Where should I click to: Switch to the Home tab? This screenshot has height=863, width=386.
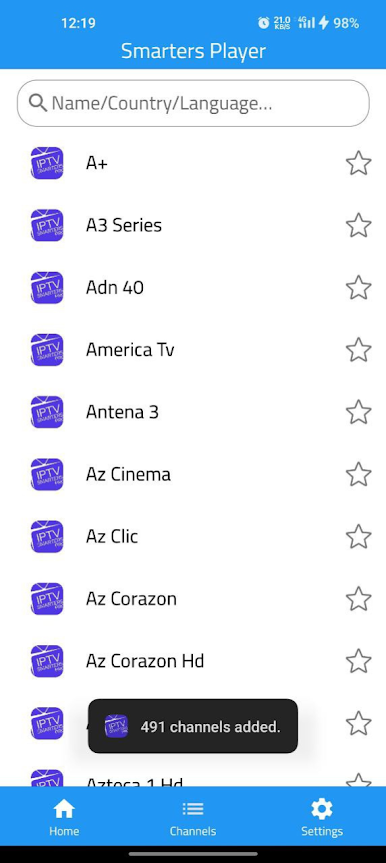[64, 817]
